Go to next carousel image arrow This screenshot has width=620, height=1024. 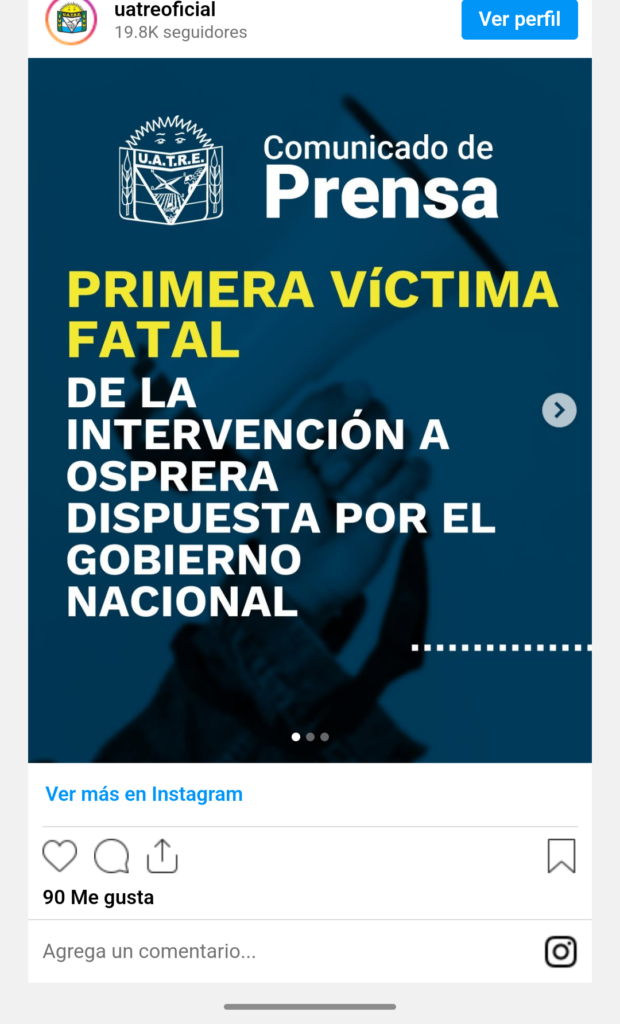pyautogui.click(x=559, y=409)
